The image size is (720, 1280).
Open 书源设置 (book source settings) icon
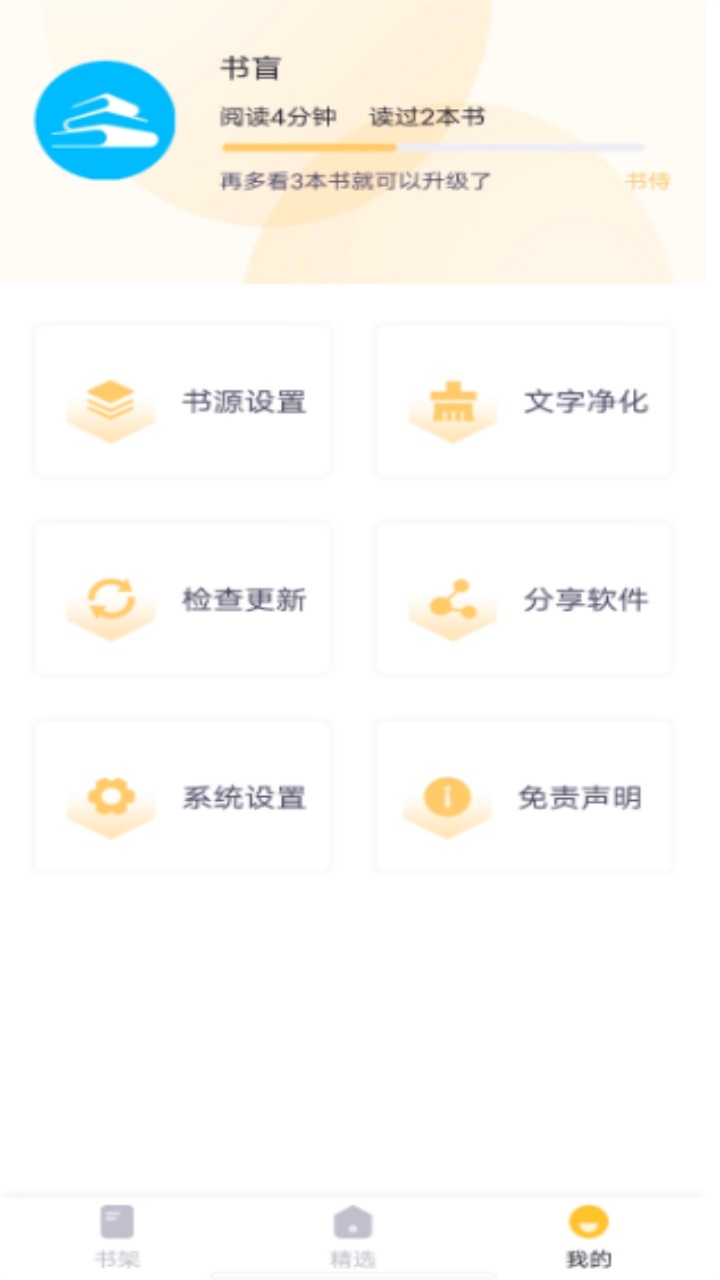[110, 400]
